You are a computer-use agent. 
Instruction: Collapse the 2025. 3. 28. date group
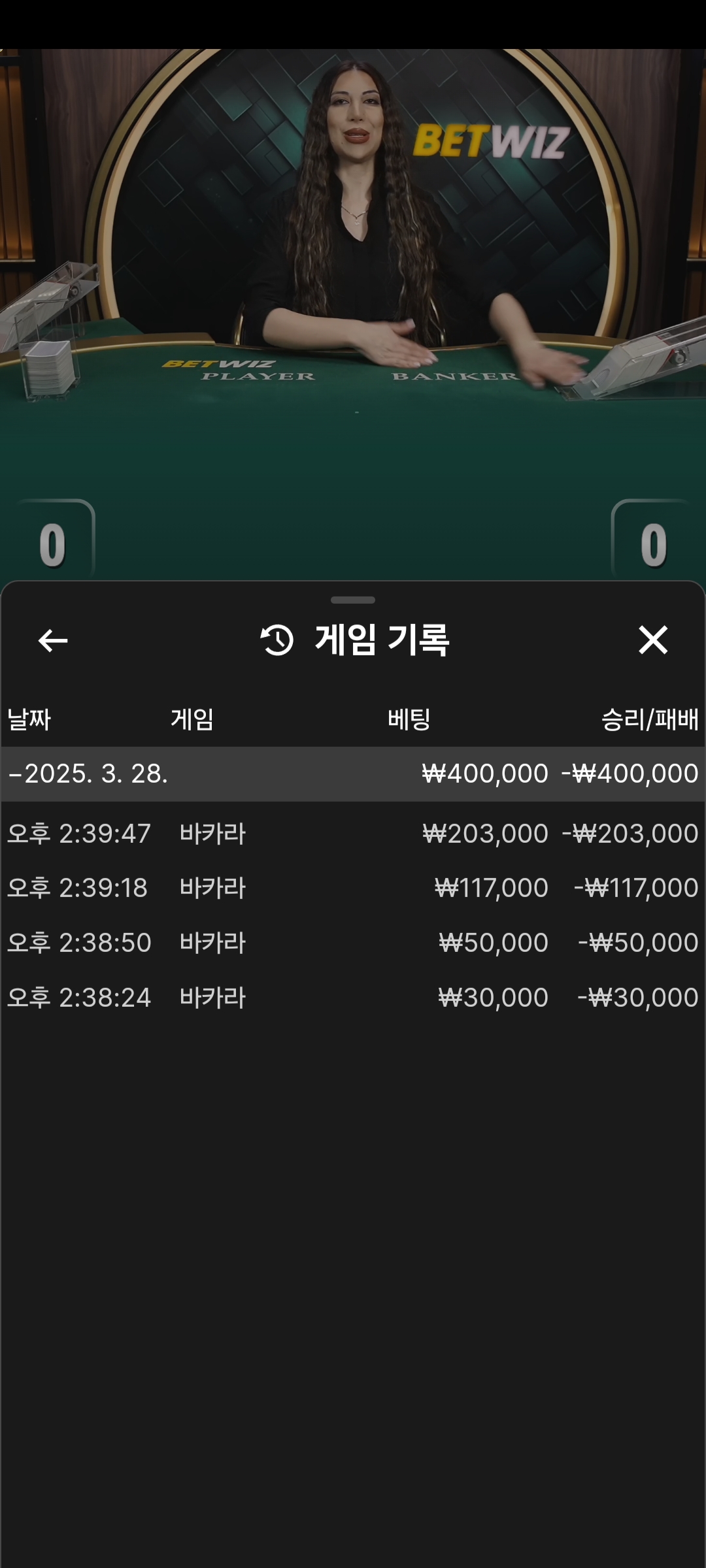point(353,774)
